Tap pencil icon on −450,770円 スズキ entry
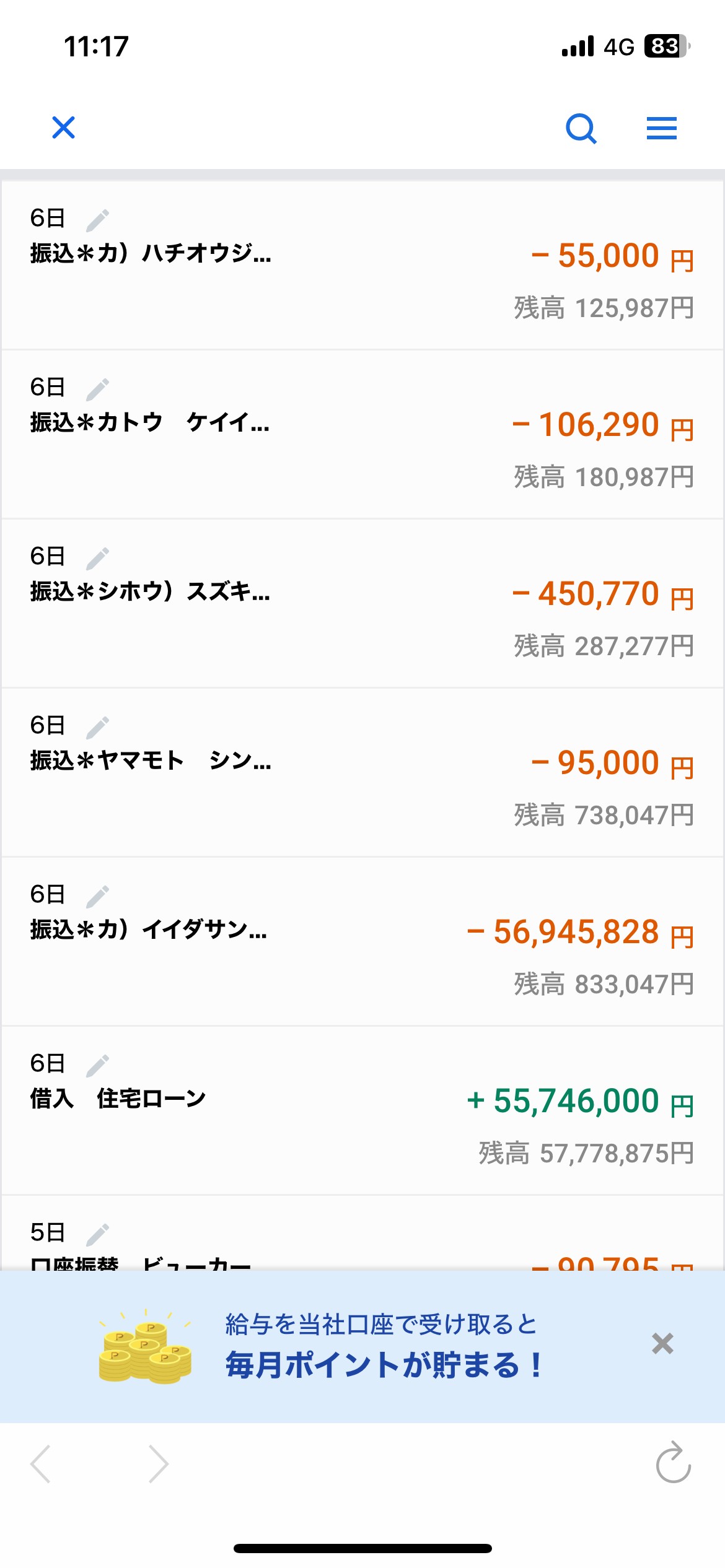This screenshot has width=725, height=1568. click(x=97, y=558)
